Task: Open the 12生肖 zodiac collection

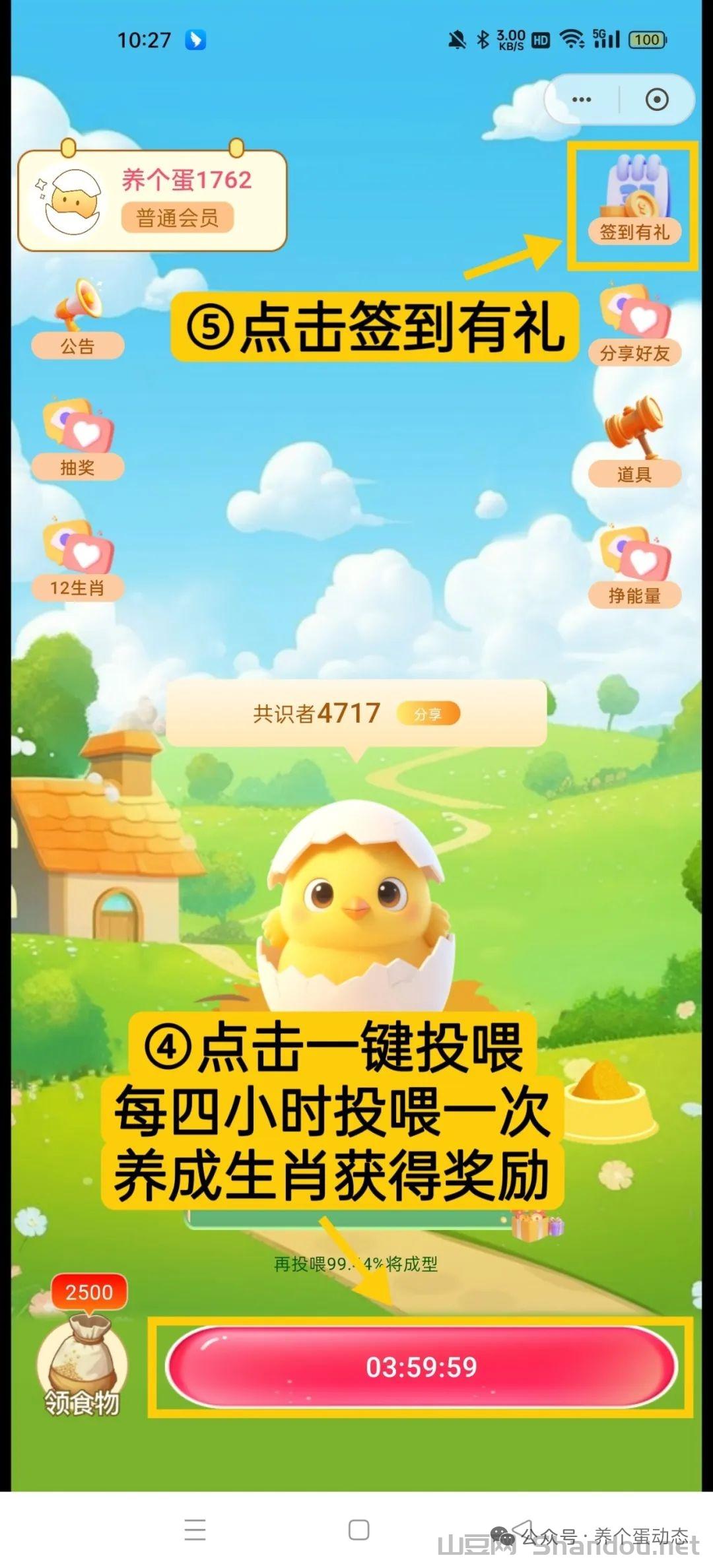Action: 78,561
